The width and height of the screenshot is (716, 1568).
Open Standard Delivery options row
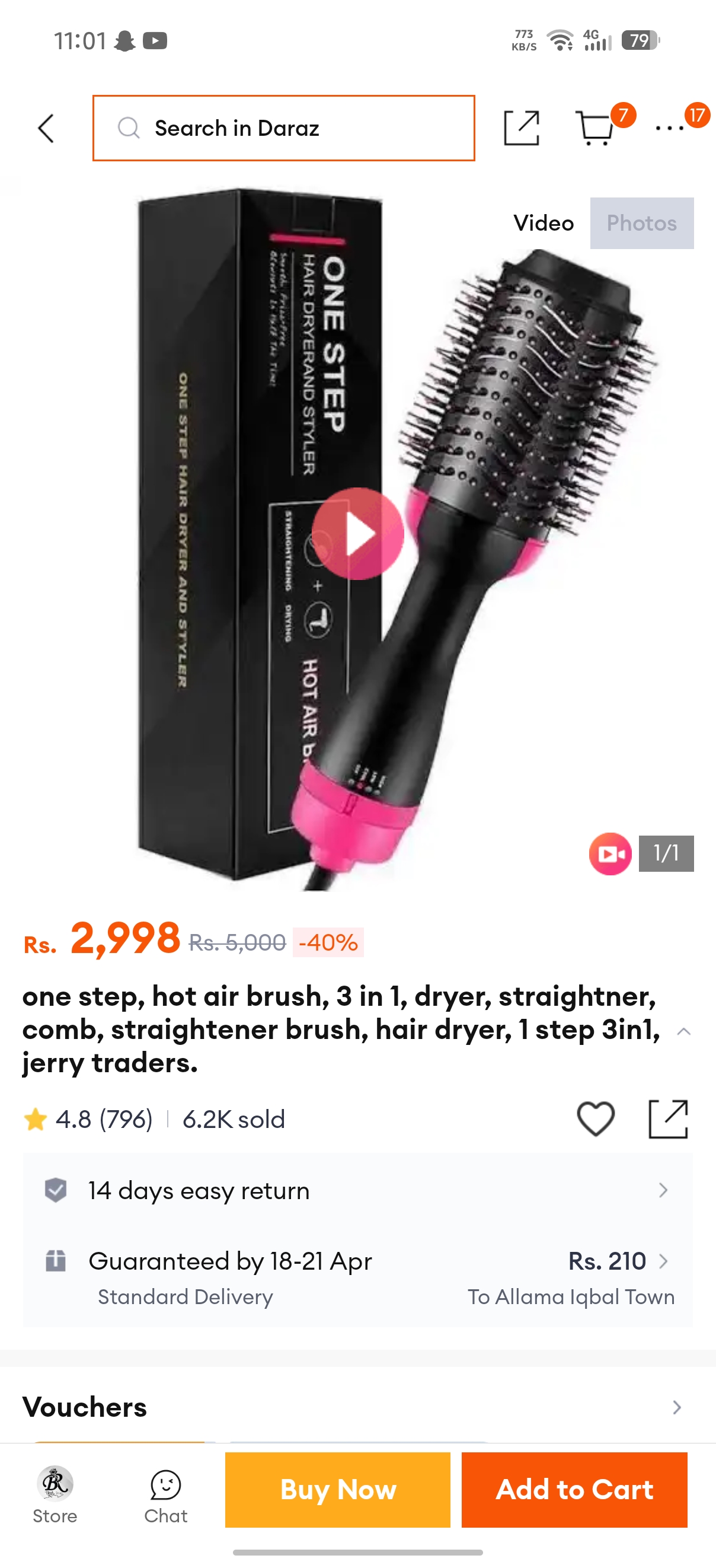click(x=357, y=1277)
